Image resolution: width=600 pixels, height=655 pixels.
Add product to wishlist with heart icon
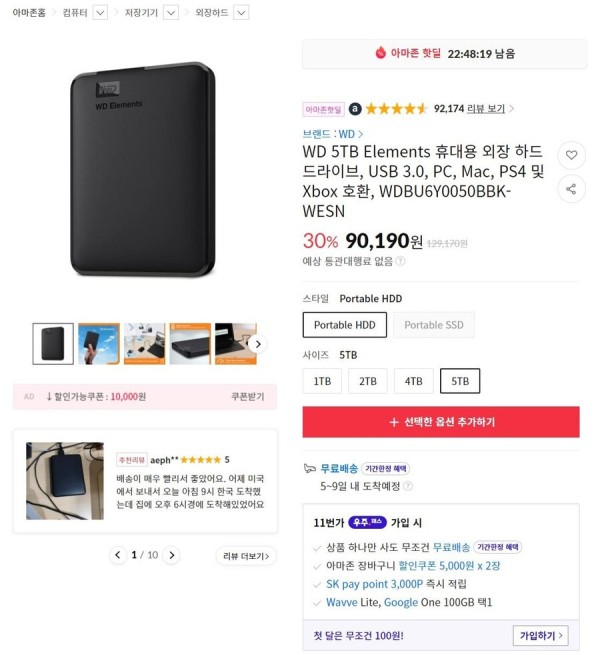(571, 155)
